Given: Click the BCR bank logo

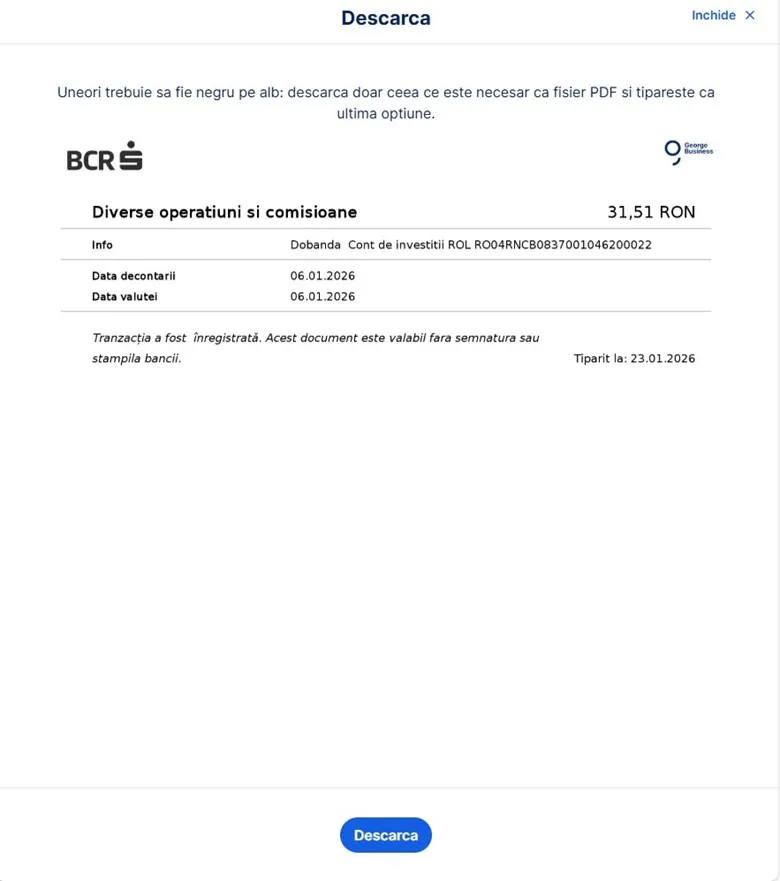Looking at the screenshot, I should 103,156.
